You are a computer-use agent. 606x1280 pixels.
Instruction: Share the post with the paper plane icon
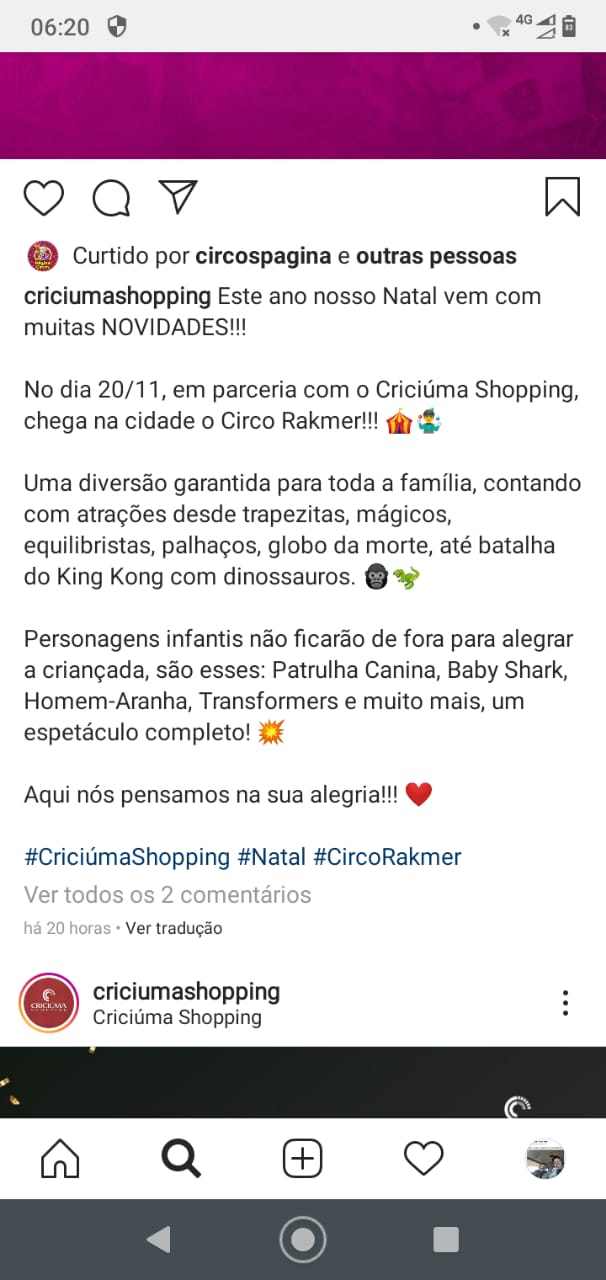tap(179, 196)
